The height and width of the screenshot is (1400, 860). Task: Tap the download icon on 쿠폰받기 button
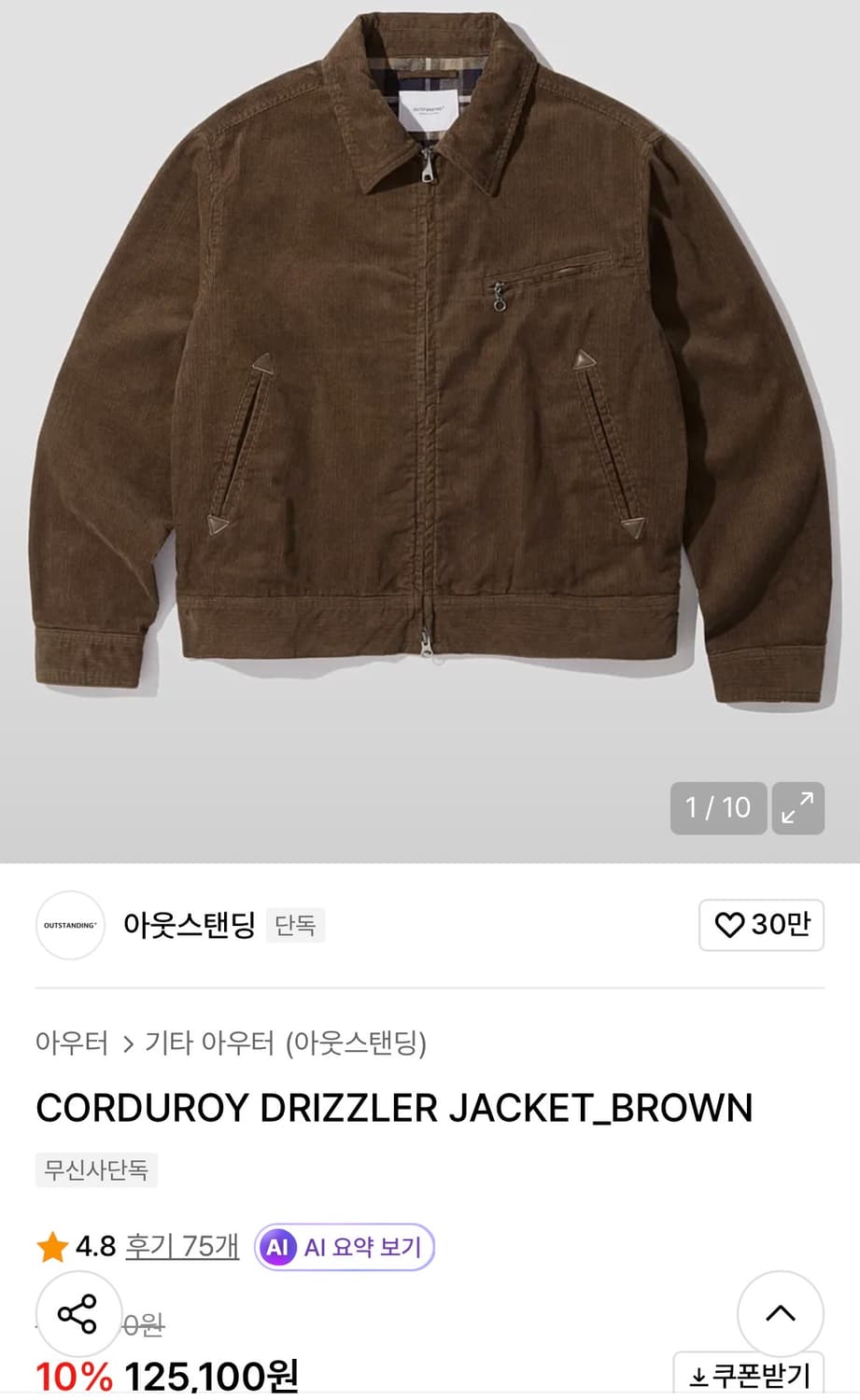[x=698, y=1376]
